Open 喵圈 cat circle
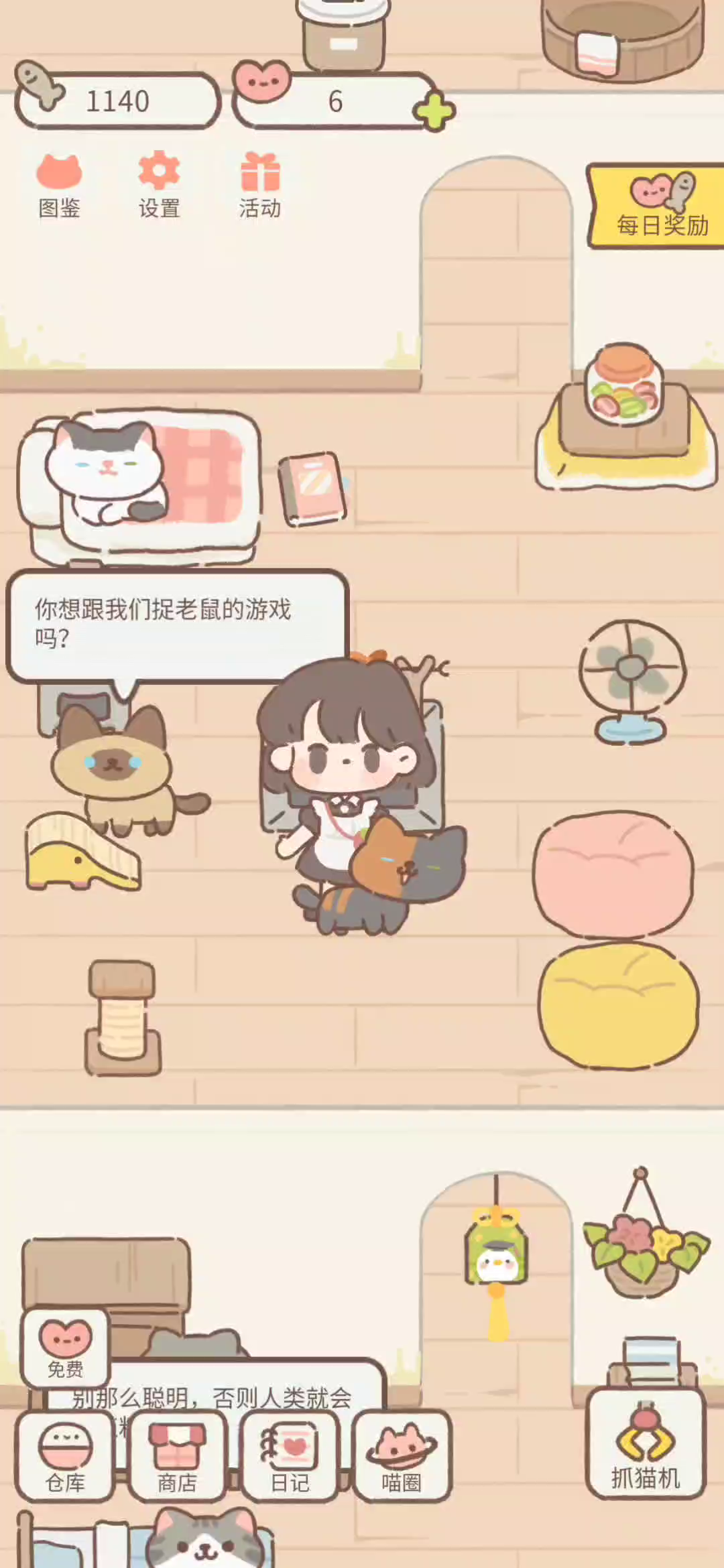This screenshot has width=724, height=1568. [x=402, y=1455]
